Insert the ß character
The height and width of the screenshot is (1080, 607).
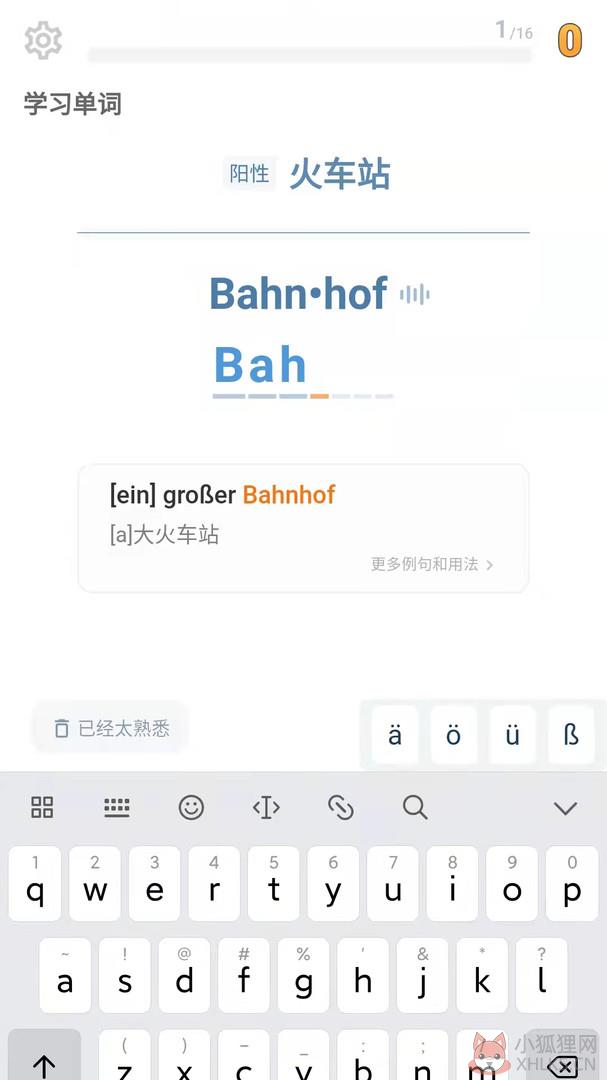point(571,735)
